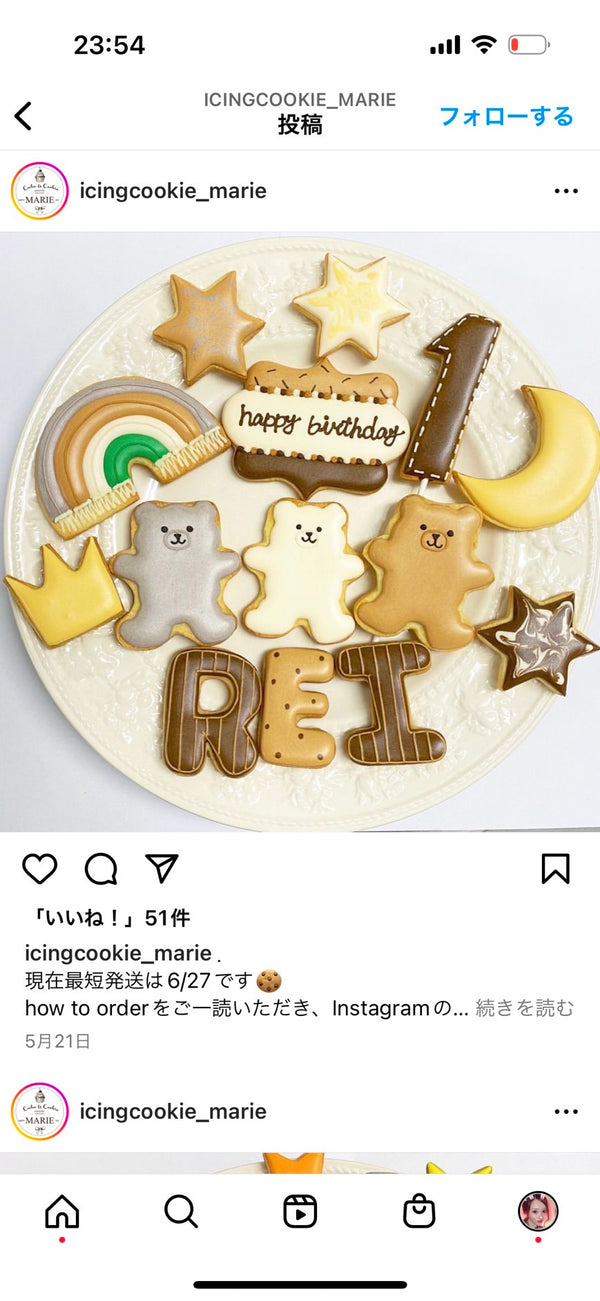Tap フォローする to follow this account

coord(506,116)
